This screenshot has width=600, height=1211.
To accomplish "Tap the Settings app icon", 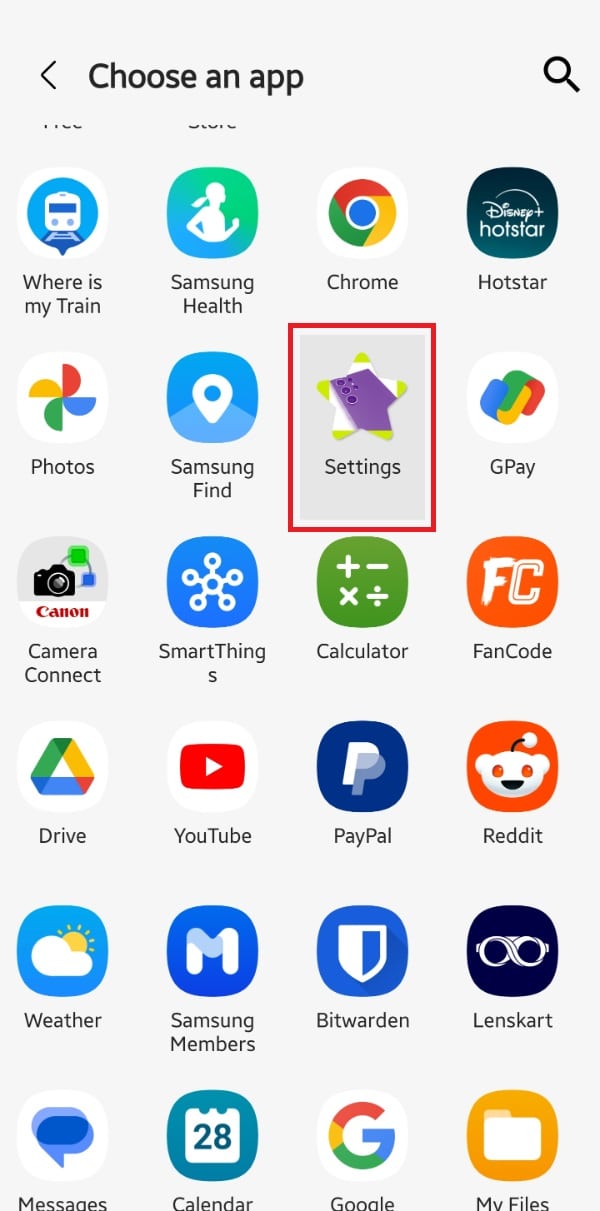I will pyautogui.click(x=362, y=397).
